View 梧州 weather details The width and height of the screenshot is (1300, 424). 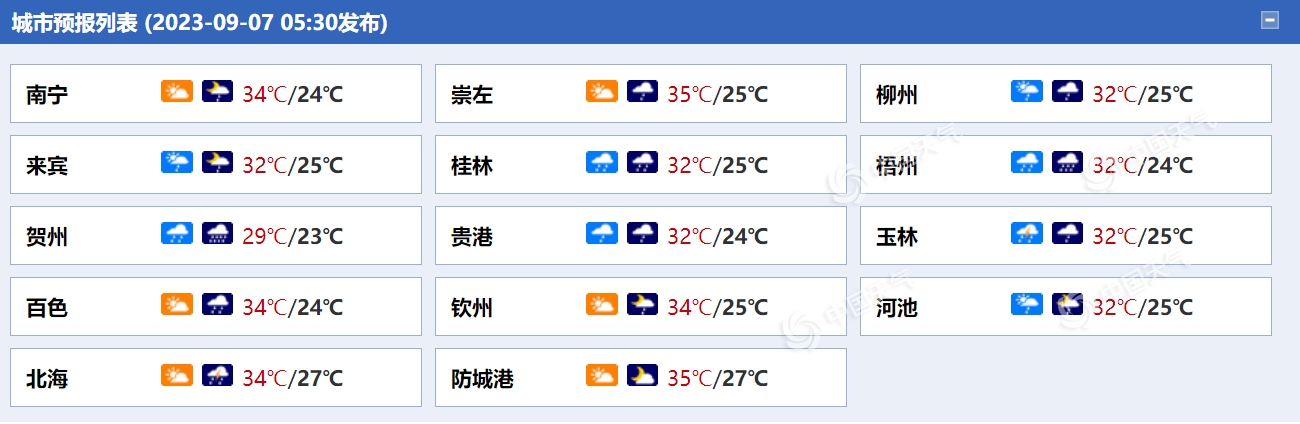897,166
